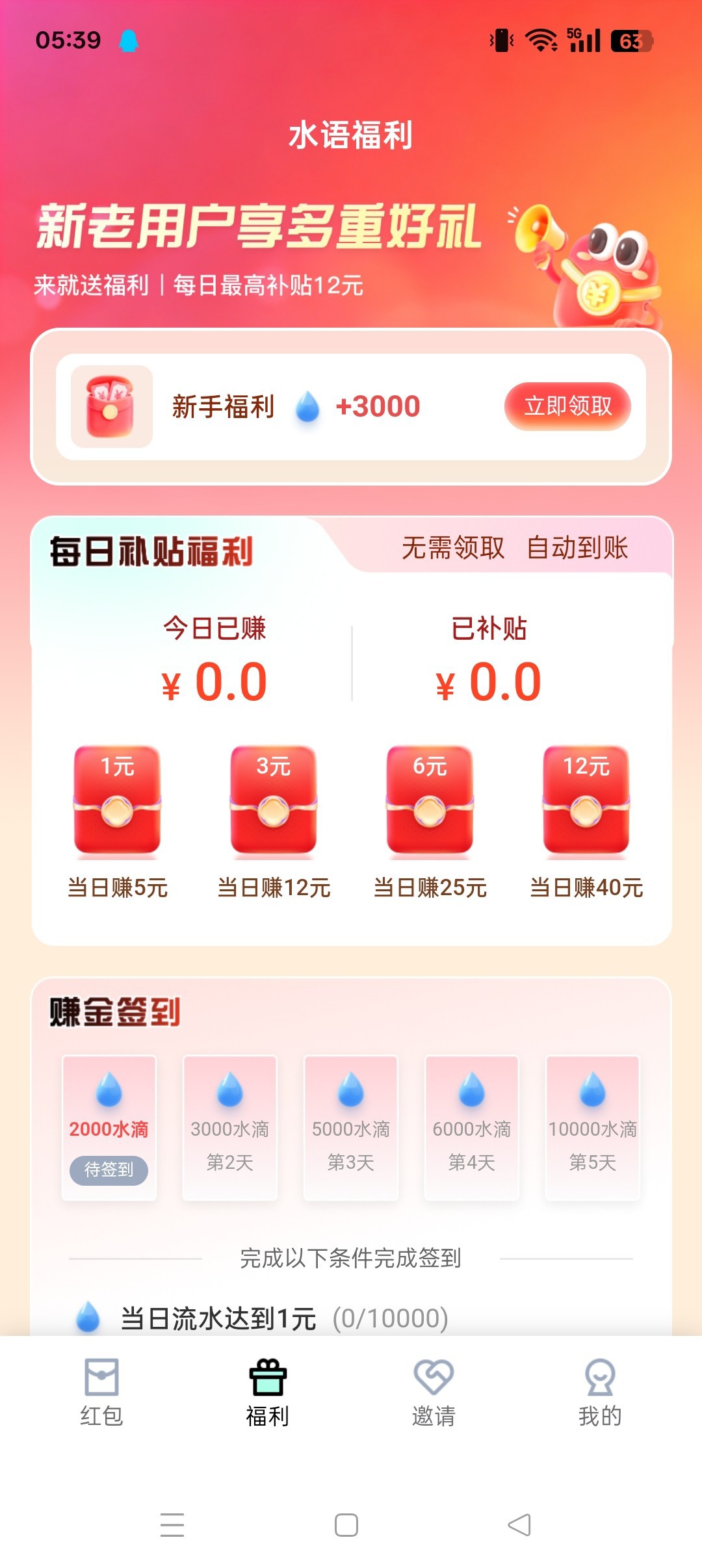Claim the 新手福利 with 立即领取
This screenshot has height=1568, width=702.
(x=567, y=406)
